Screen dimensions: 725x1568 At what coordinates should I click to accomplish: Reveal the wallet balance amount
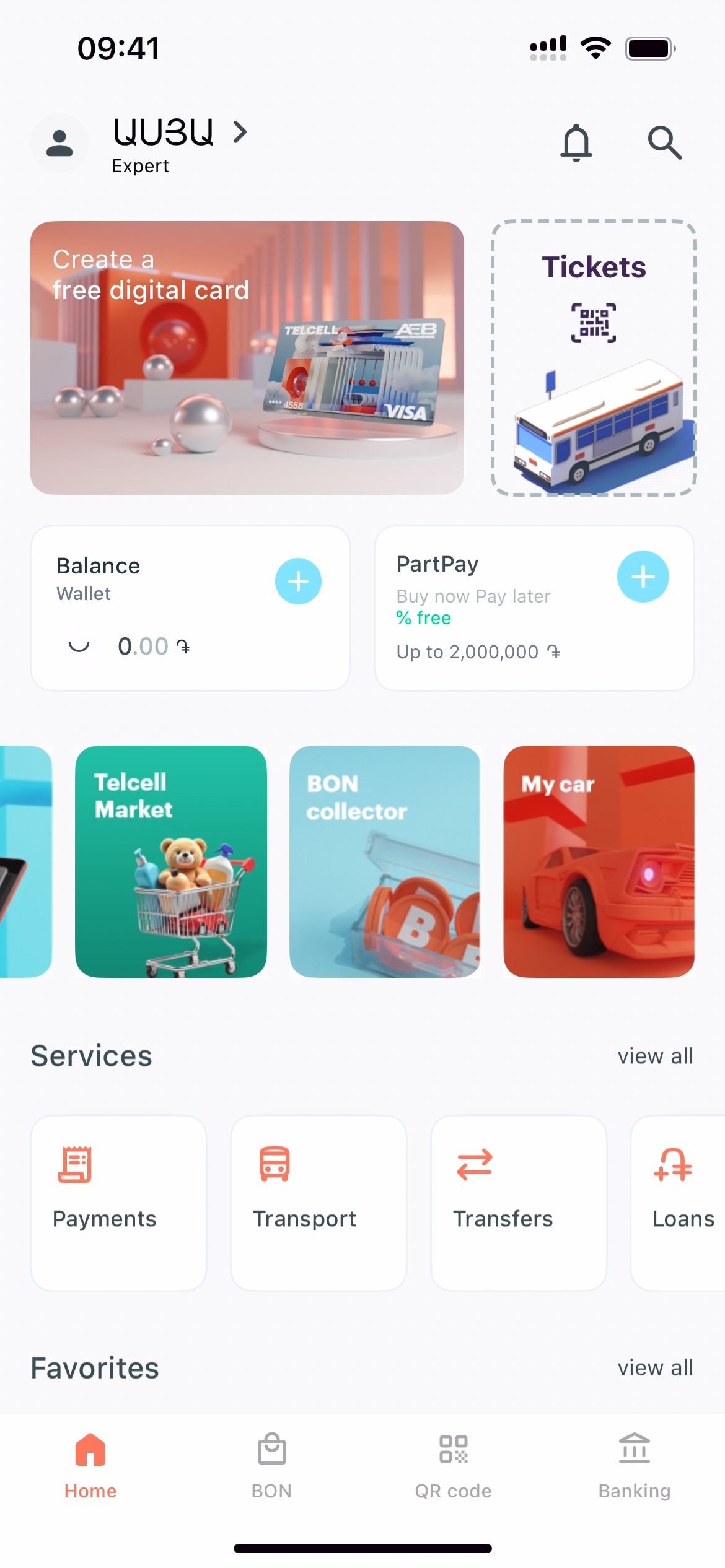click(79, 647)
